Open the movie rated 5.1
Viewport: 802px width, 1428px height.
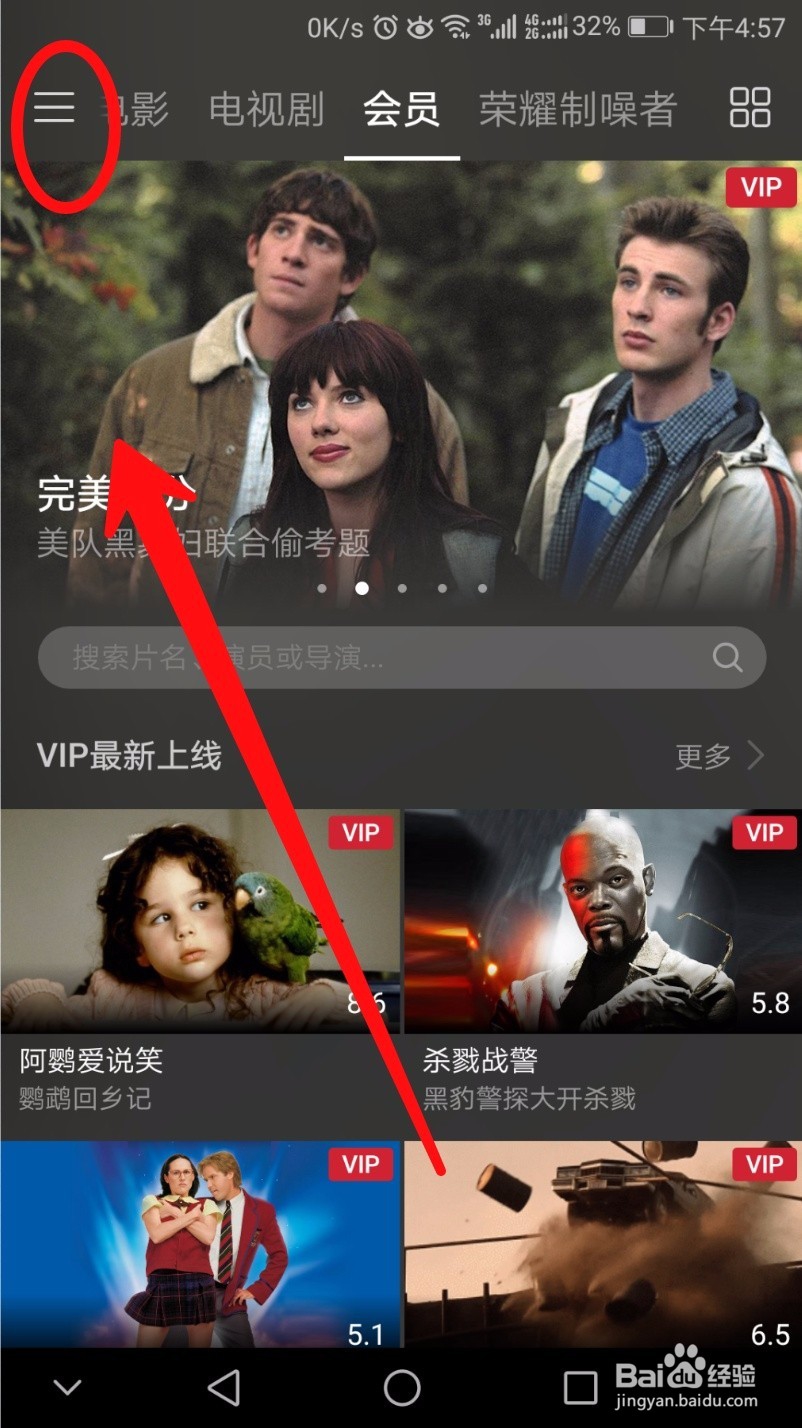pos(200,1245)
